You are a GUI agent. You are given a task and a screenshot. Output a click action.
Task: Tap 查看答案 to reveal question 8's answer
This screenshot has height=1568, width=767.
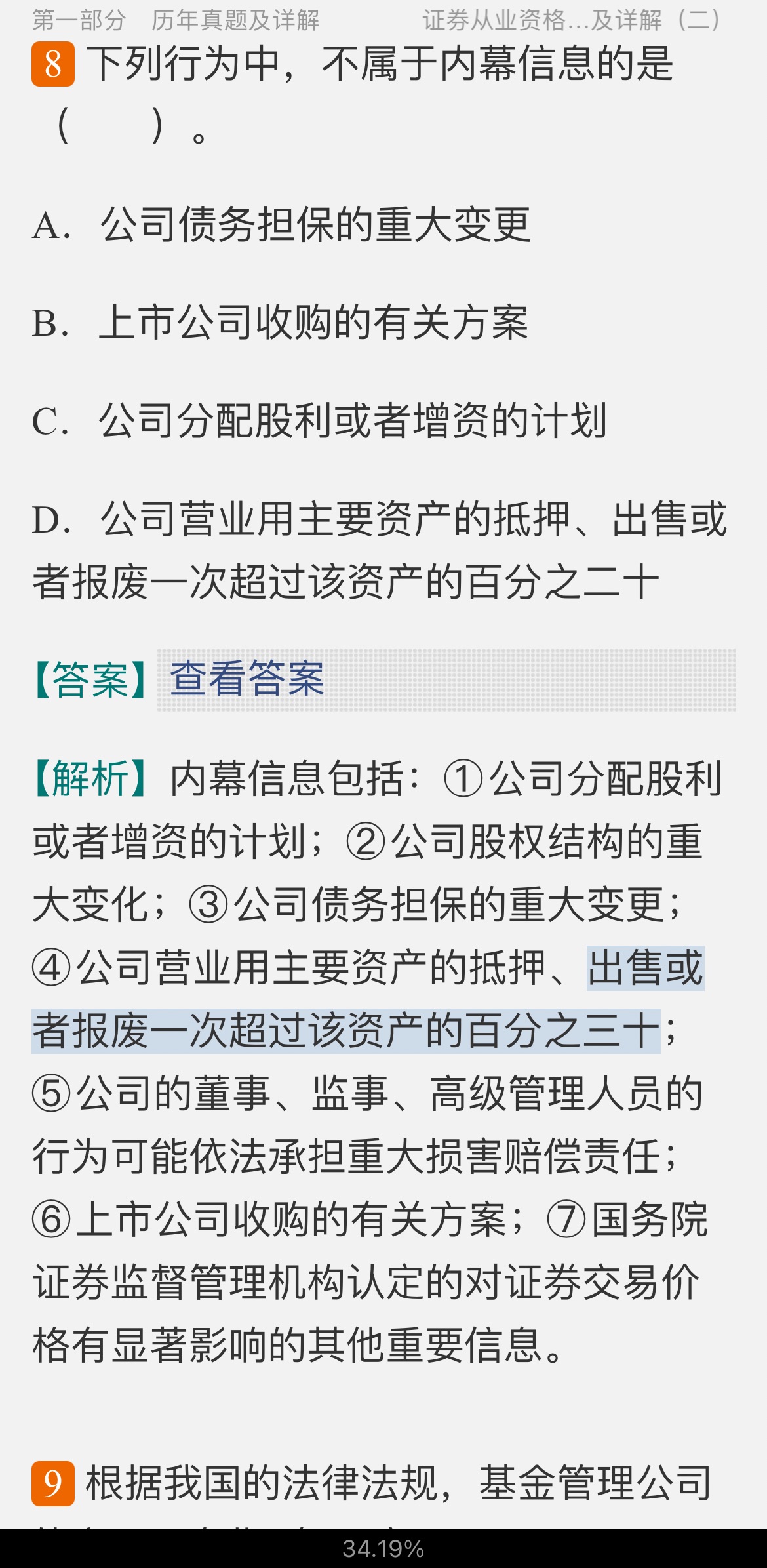[x=247, y=678]
